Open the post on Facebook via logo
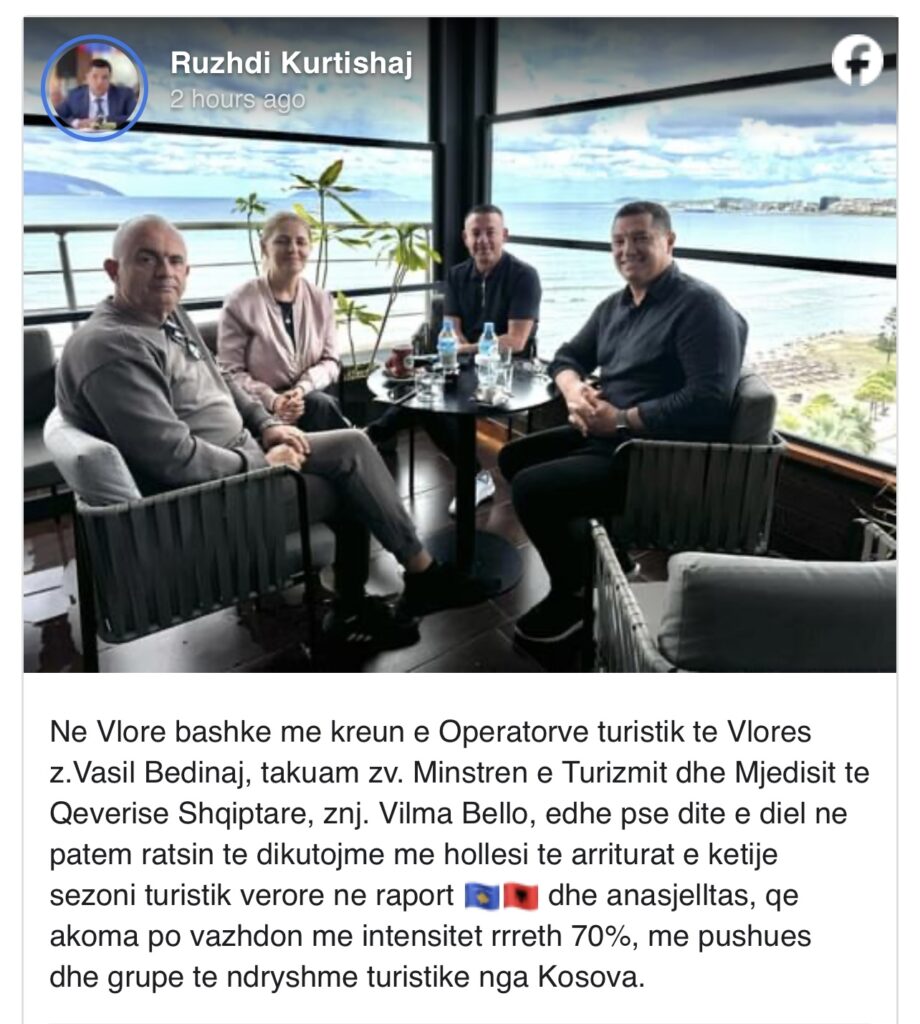This screenshot has height=1024, width=920. 857,61
